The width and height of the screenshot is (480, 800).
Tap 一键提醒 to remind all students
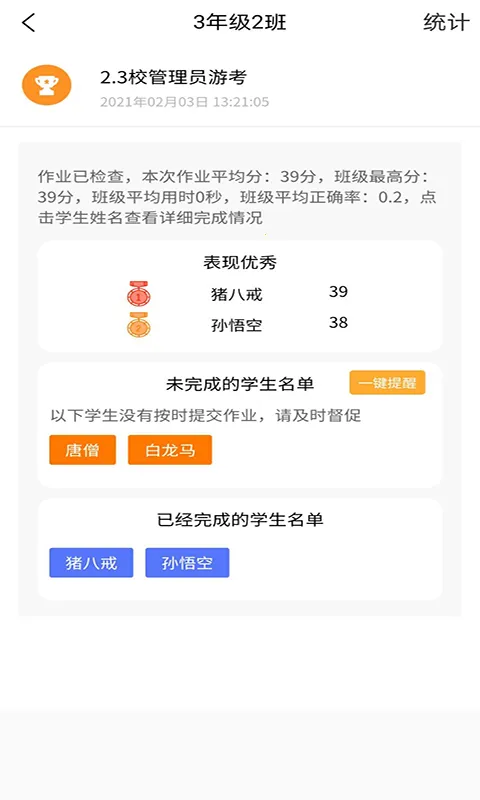pyautogui.click(x=387, y=383)
